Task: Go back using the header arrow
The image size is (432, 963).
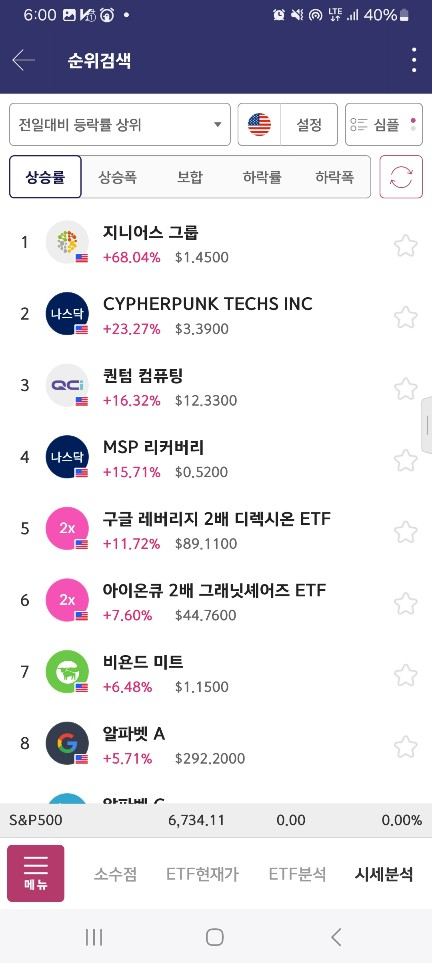Action: coord(23,60)
